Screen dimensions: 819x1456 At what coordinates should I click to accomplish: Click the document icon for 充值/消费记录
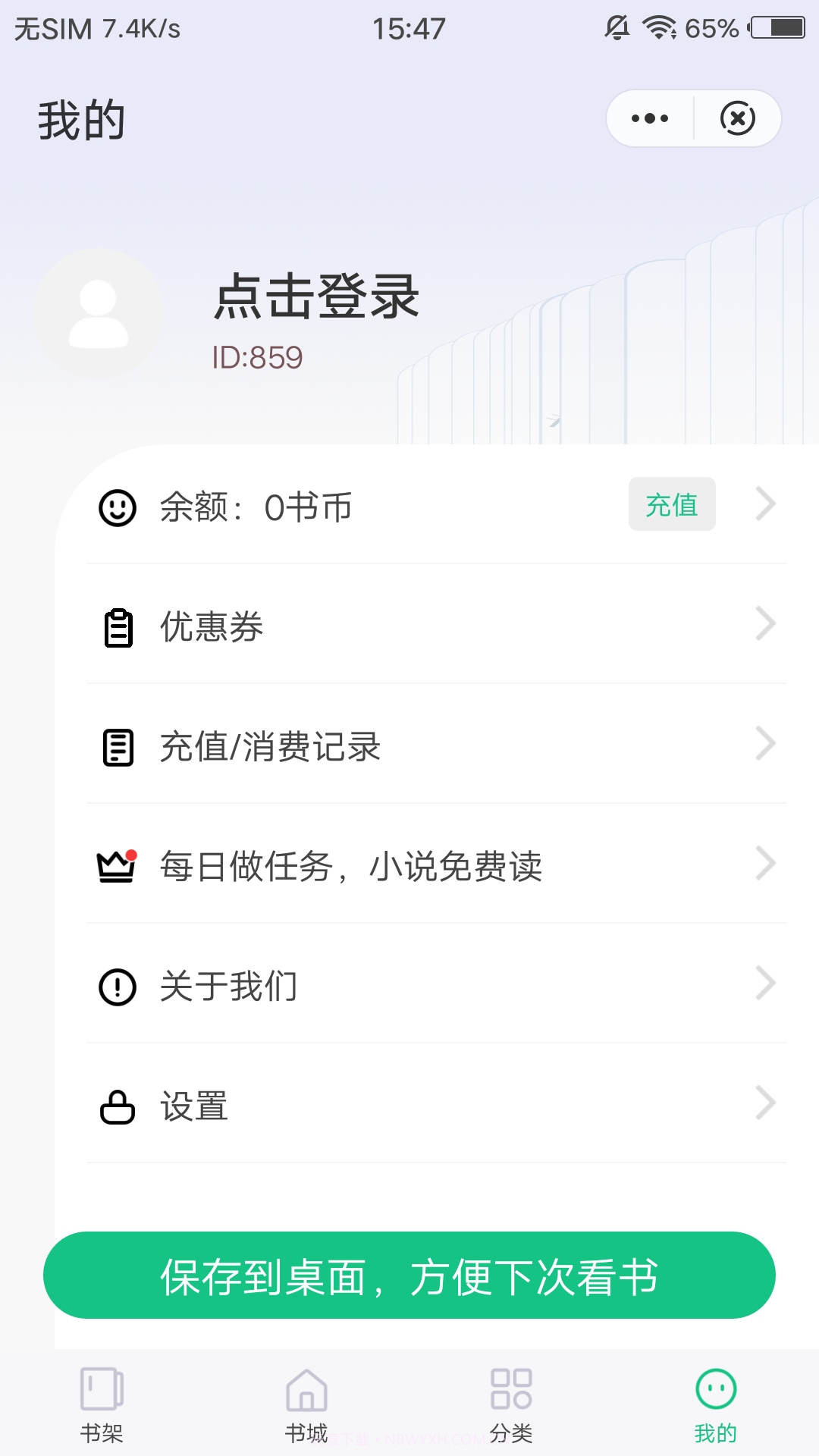pyautogui.click(x=118, y=747)
